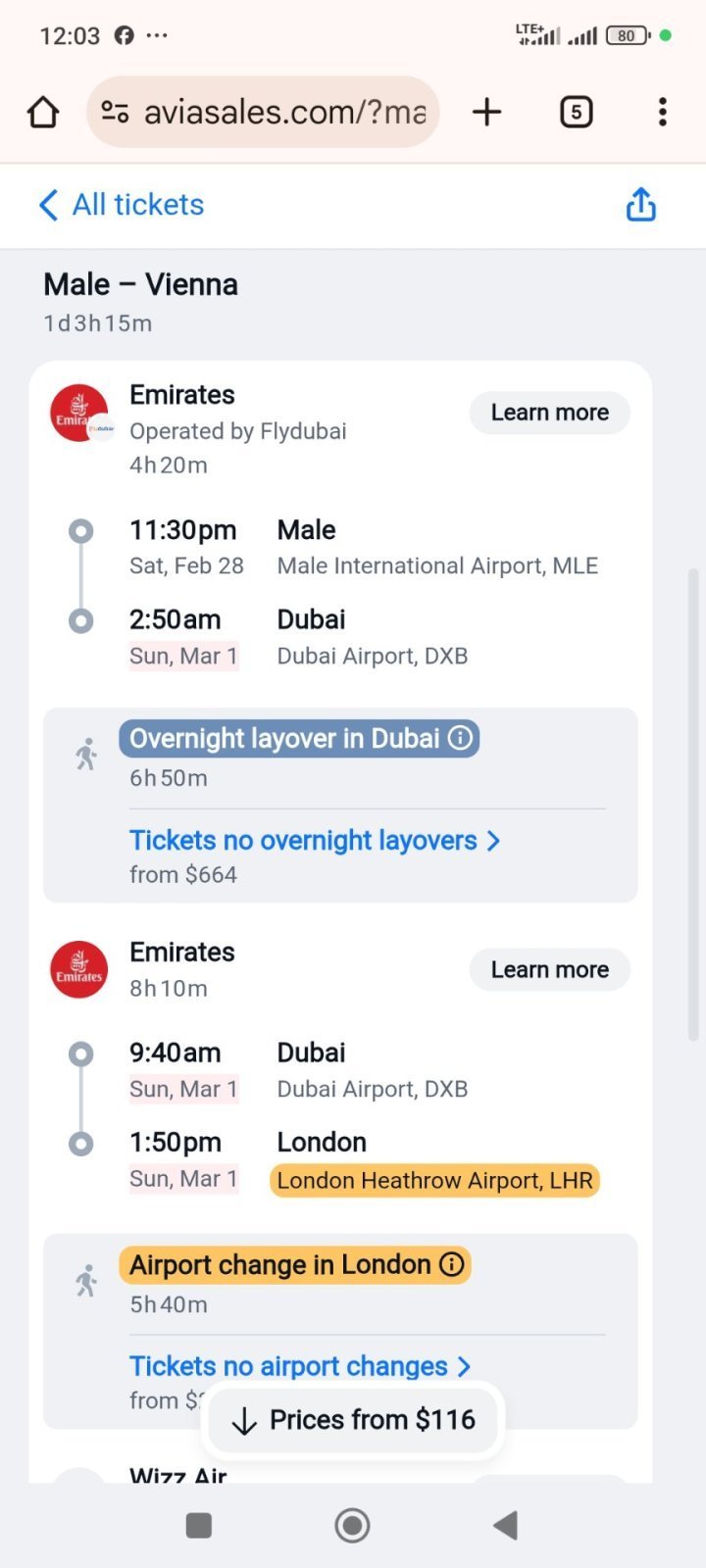706x1568 pixels.
Task: Show info on overnight layover in Dubai
Action: [460, 738]
